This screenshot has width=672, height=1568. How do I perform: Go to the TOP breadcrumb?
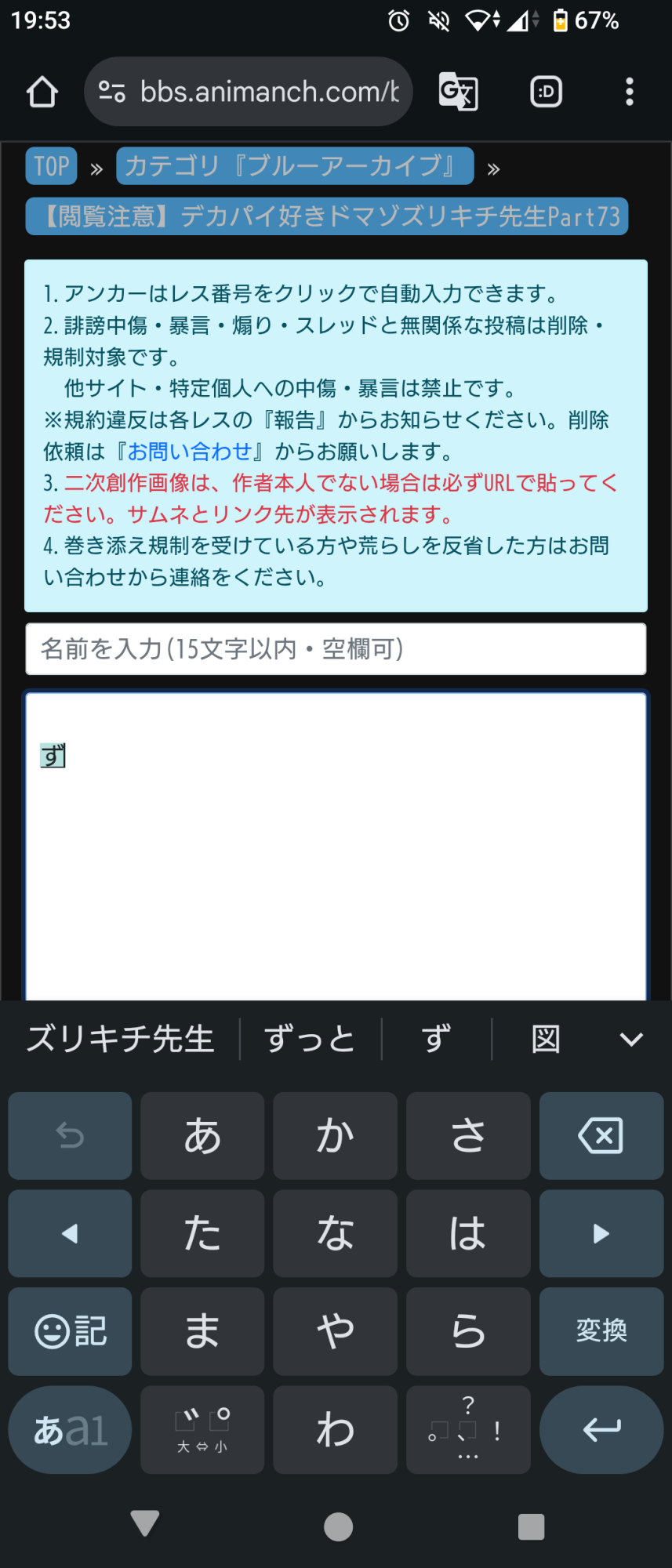52,166
